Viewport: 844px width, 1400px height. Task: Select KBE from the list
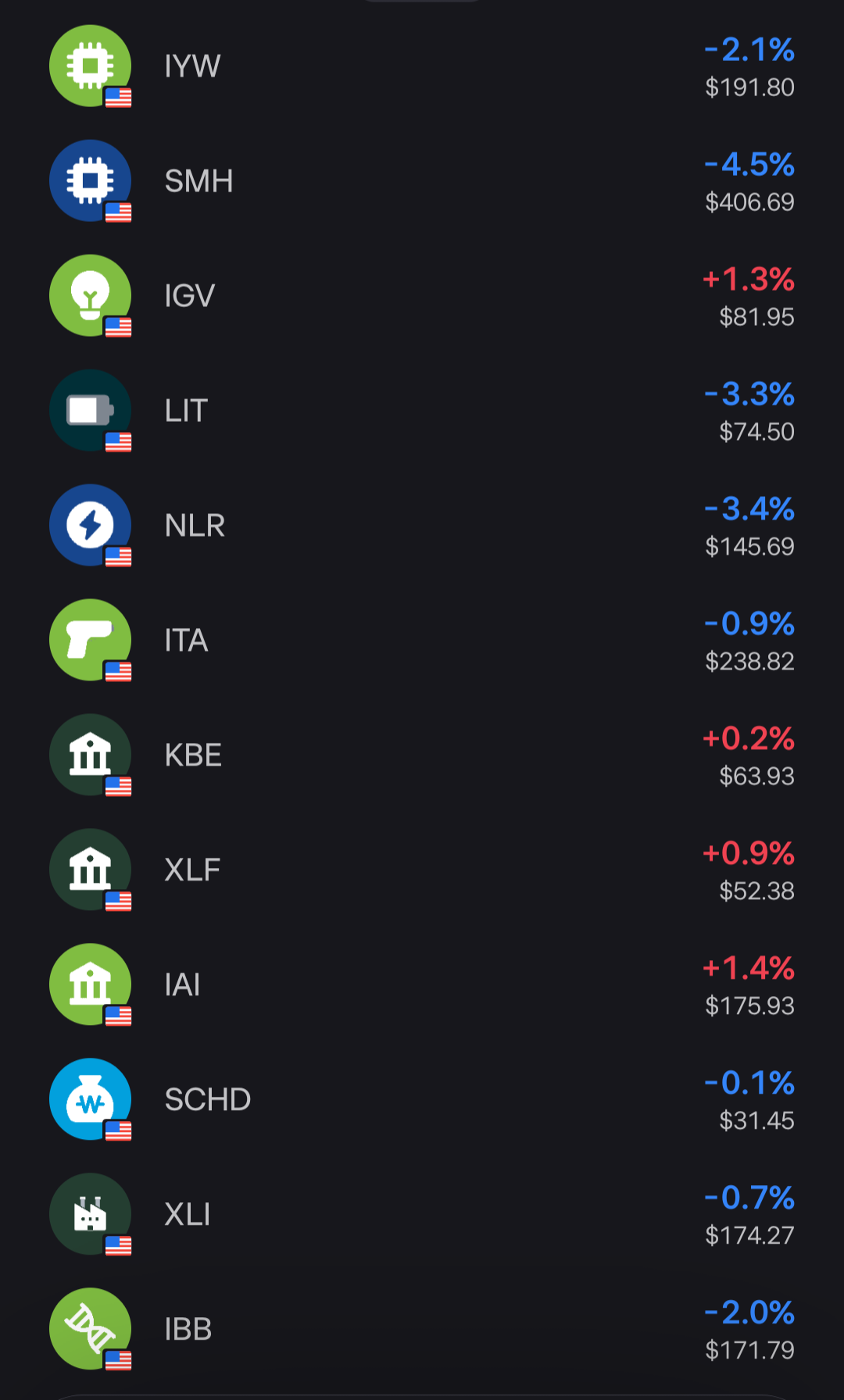193,755
